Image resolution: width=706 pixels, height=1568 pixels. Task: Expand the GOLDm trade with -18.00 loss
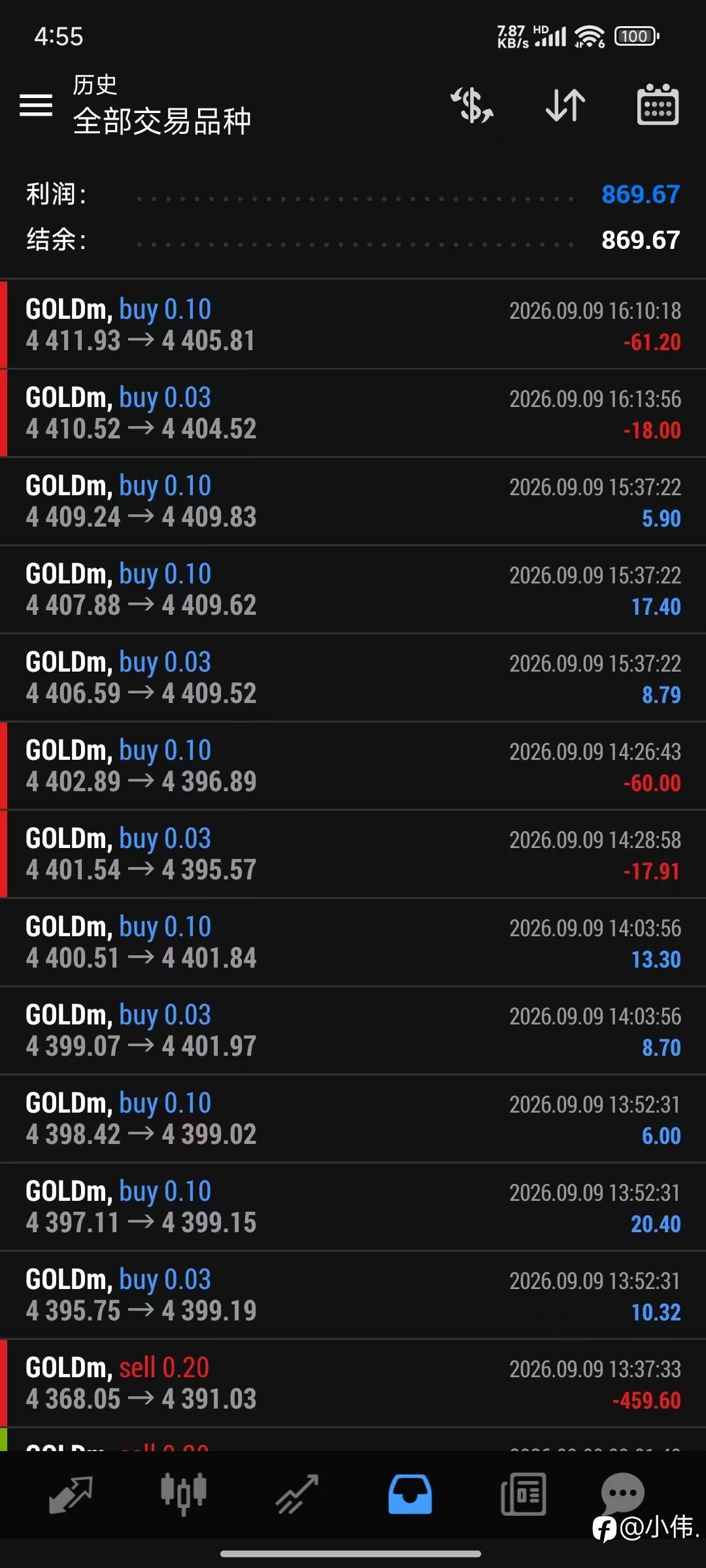point(353,413)
